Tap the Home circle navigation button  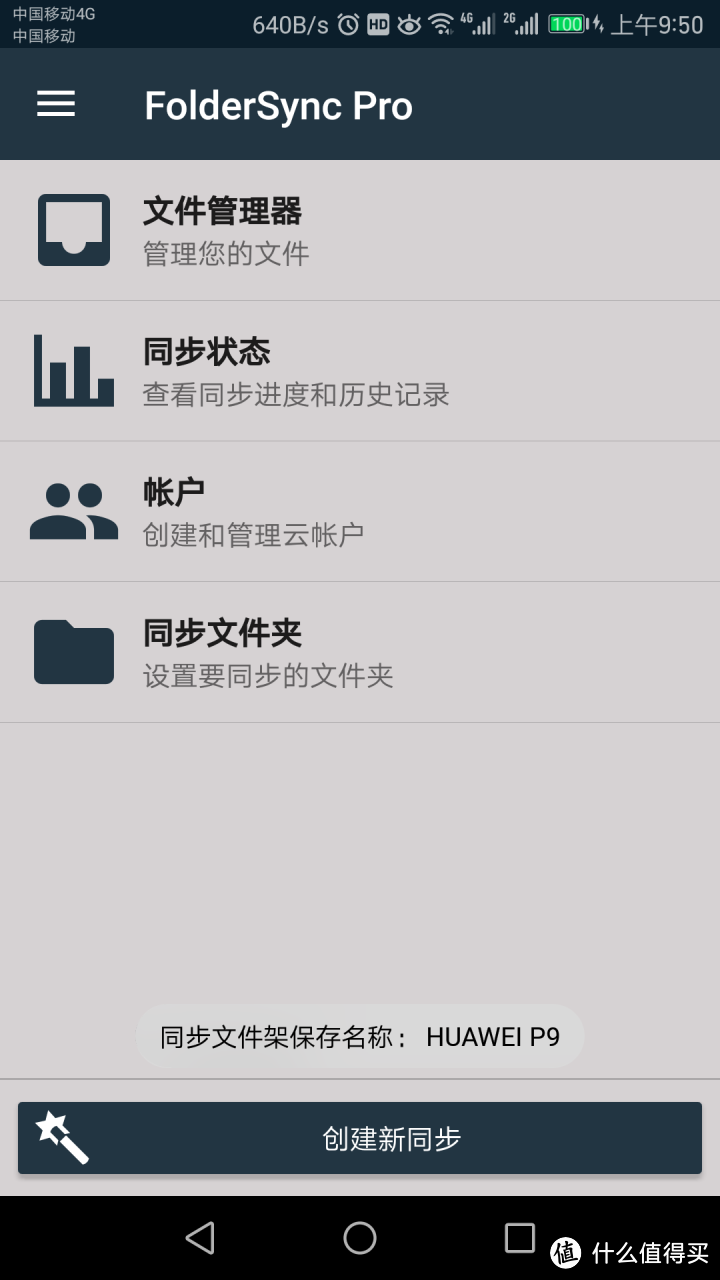click(x=360, y=1238)
